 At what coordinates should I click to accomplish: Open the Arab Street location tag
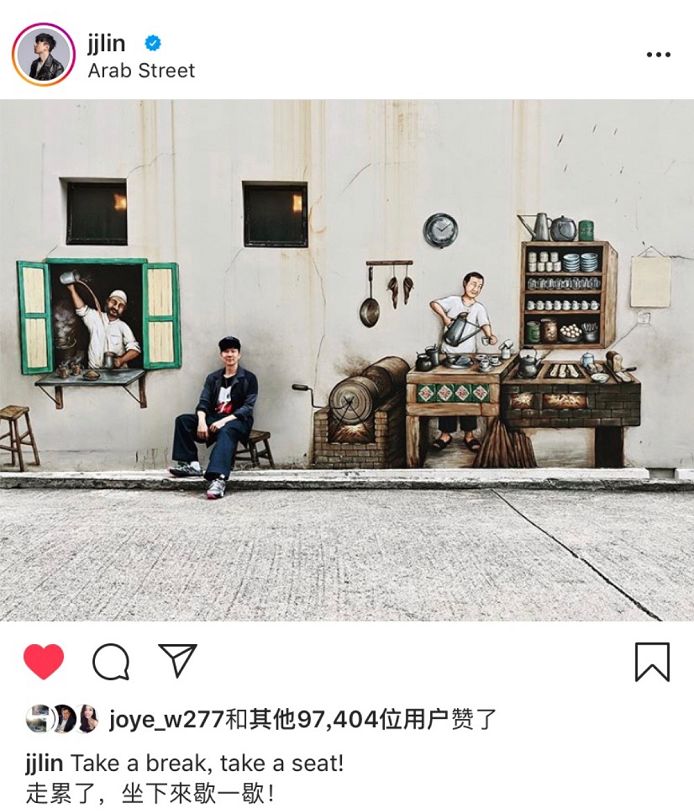[141, 70]
